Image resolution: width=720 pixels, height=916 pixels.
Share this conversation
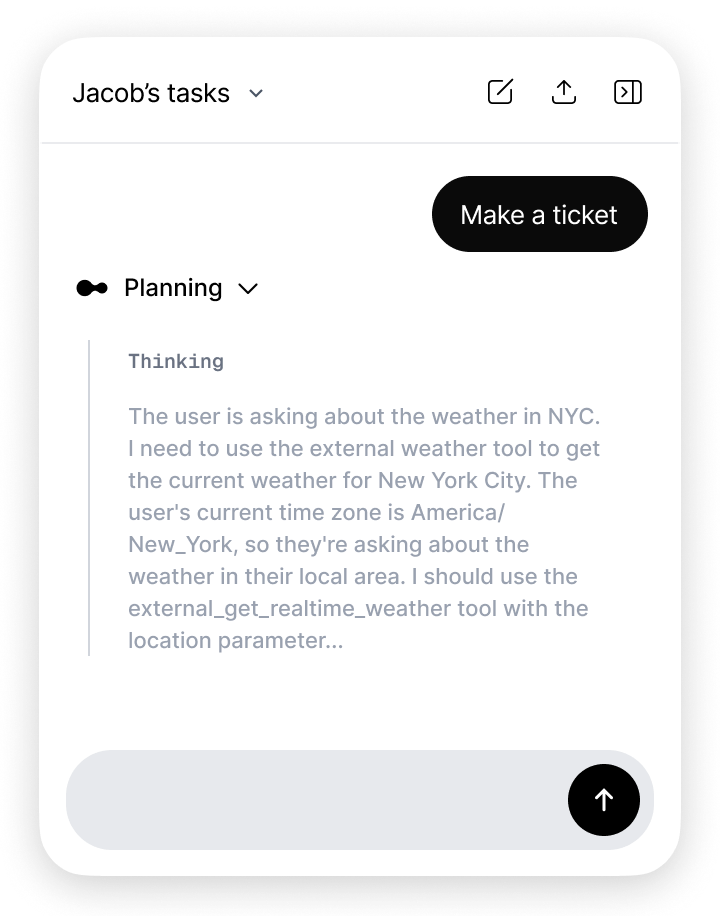point(564,92)
